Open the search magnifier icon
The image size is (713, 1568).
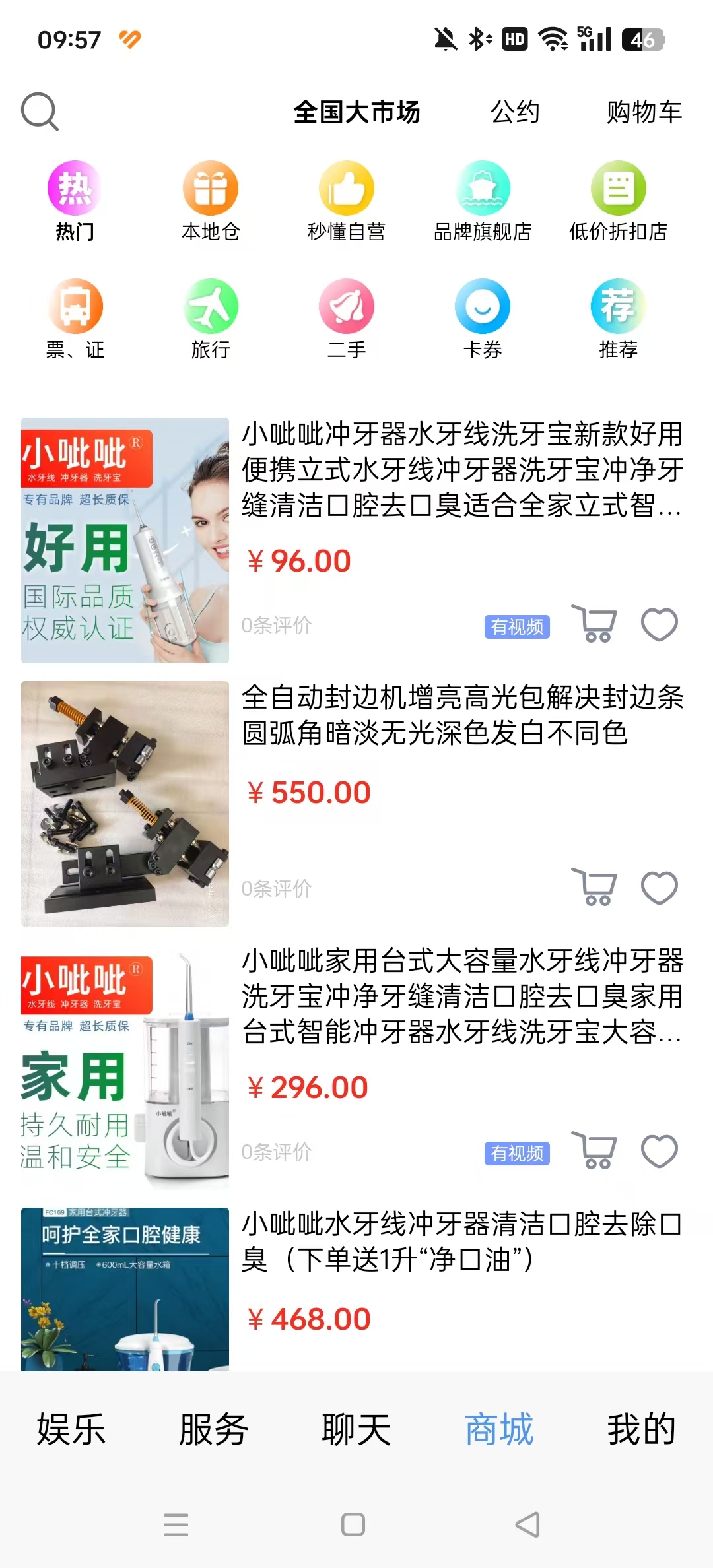coord(40,112)
